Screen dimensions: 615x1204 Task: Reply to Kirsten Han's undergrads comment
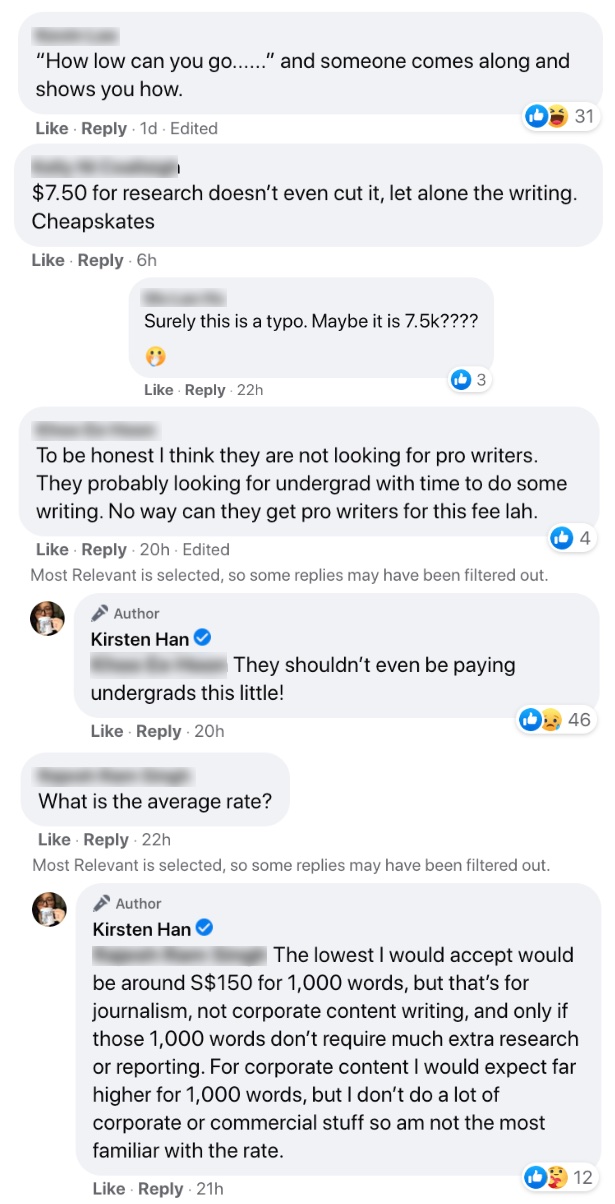pyautogui.click(x=158, y=732)
